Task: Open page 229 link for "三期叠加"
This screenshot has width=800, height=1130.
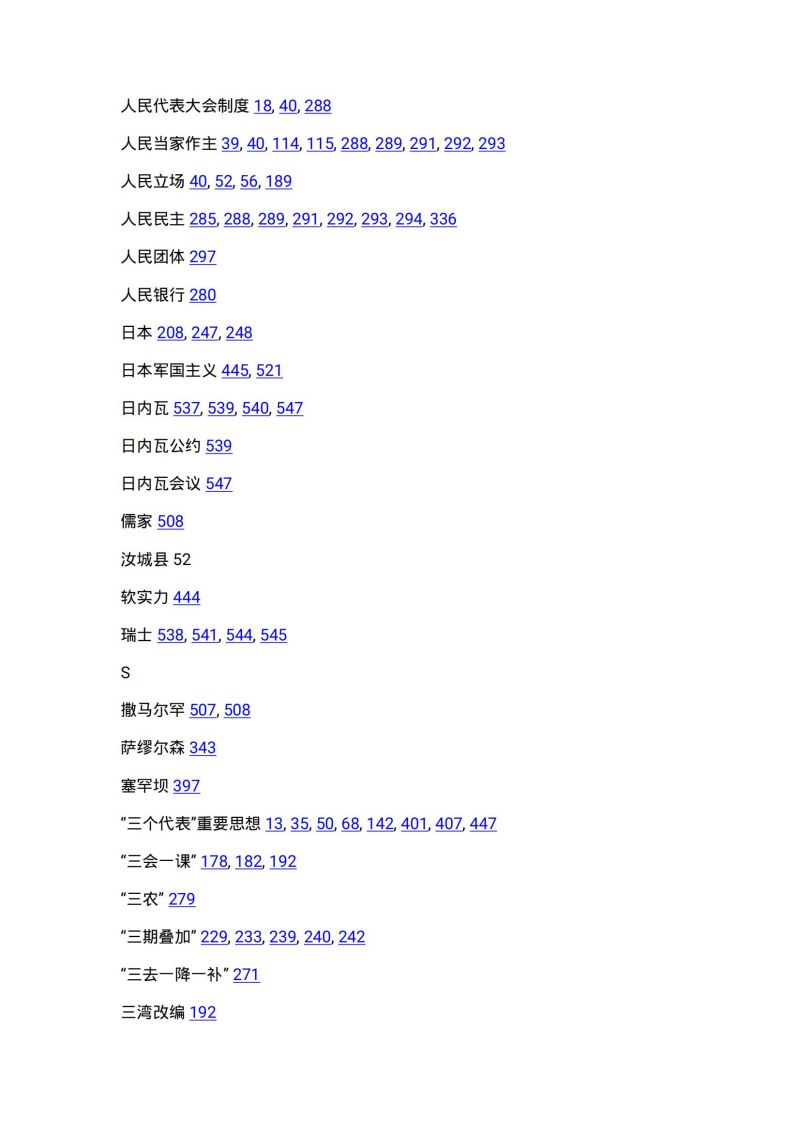Action: 214,938
